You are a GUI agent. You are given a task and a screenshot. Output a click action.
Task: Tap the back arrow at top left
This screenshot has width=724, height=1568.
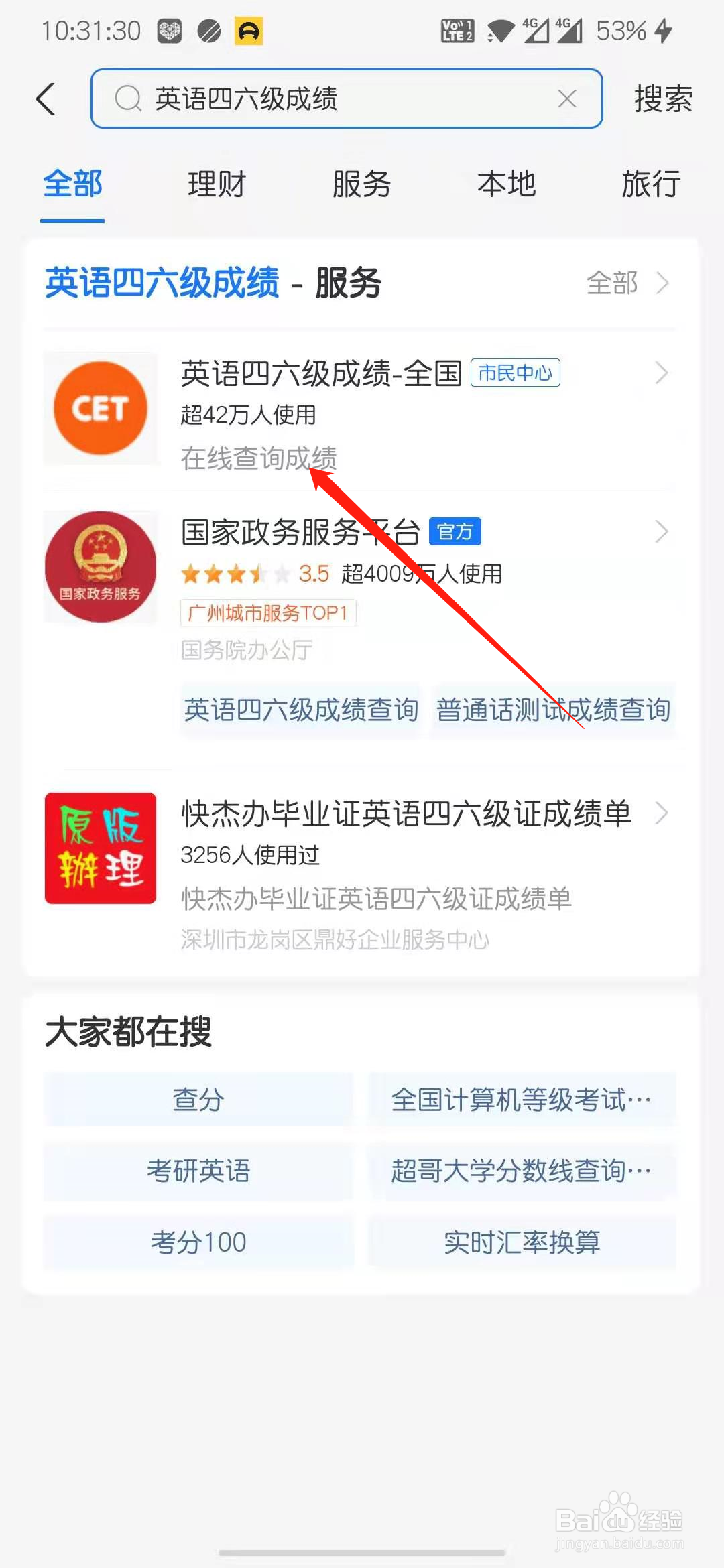(44, 98)
